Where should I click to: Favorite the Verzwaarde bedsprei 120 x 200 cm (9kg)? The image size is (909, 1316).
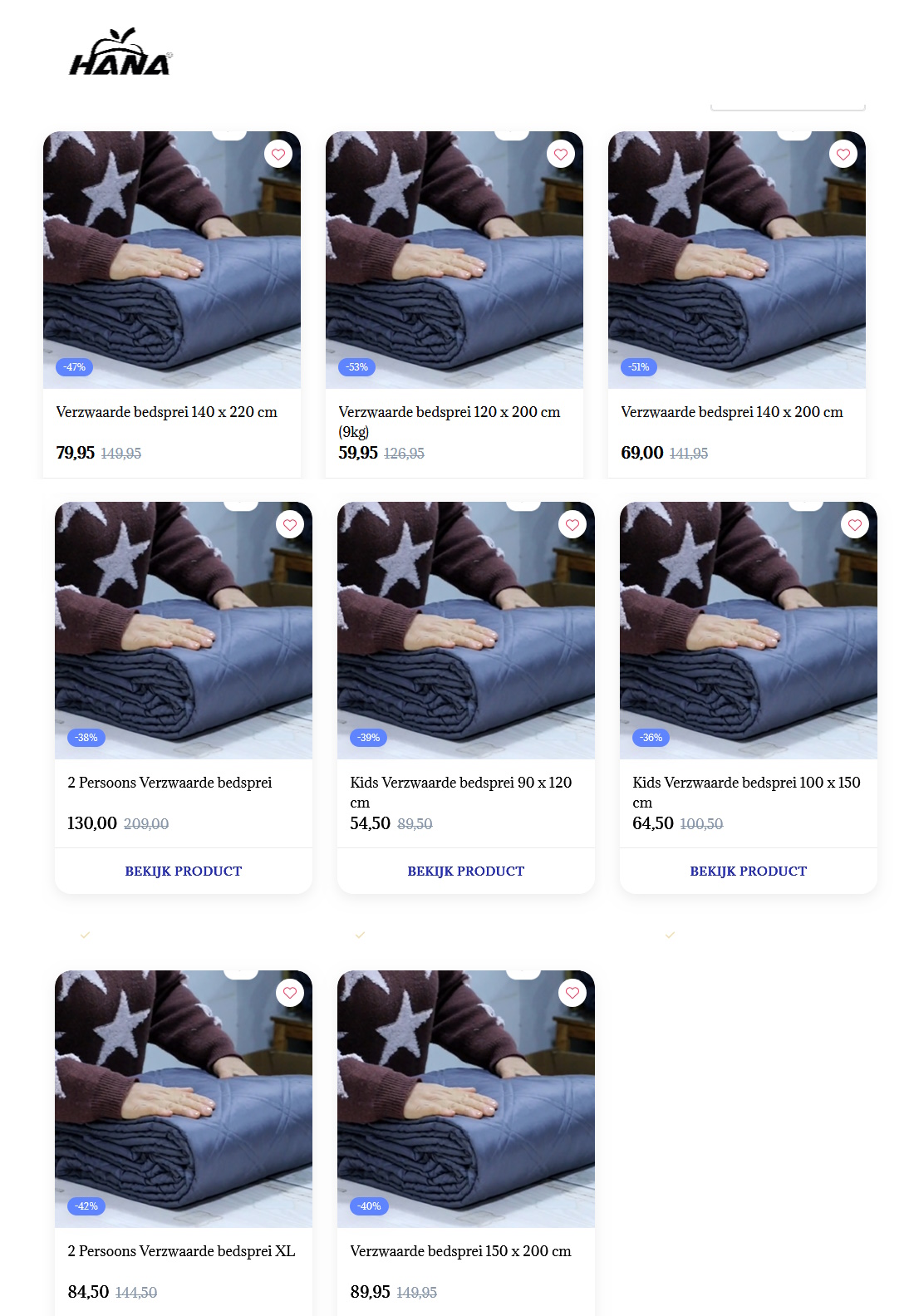[x=561, y=154]
